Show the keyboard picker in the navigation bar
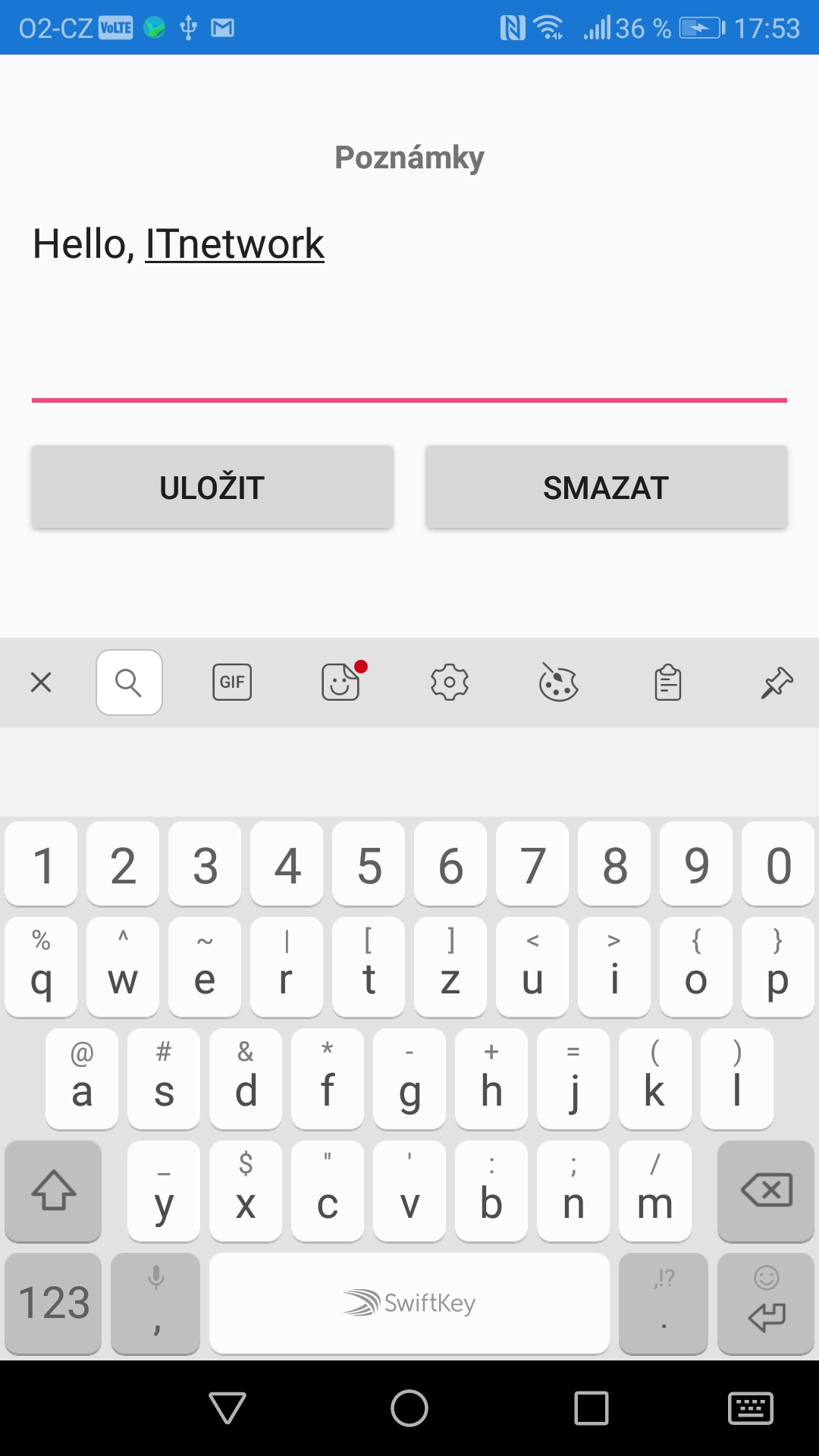The width and height of the screenshot is (819, 1456). pos(752,1412)
